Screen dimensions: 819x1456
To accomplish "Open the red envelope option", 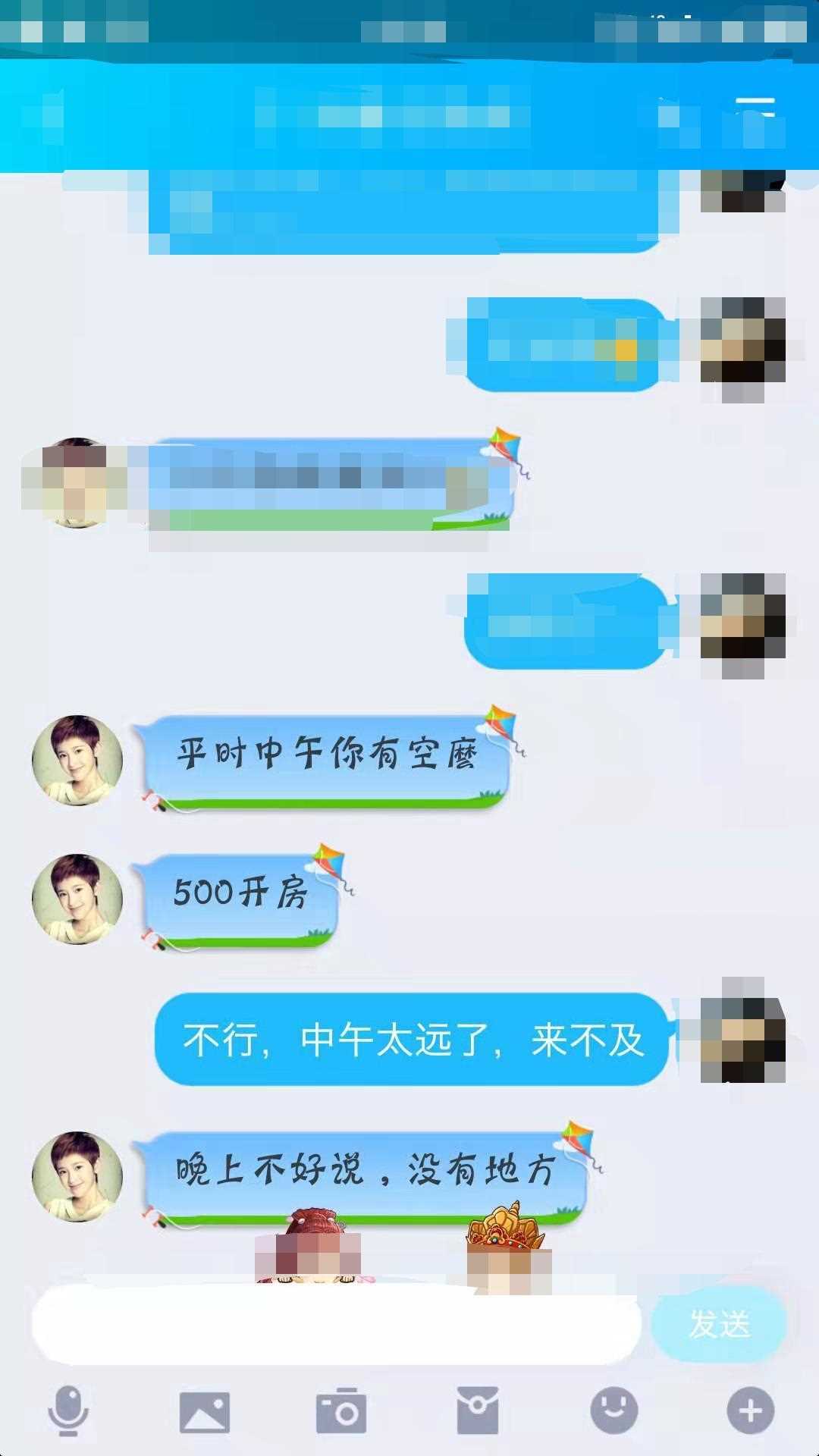I will coord(478,1410).
